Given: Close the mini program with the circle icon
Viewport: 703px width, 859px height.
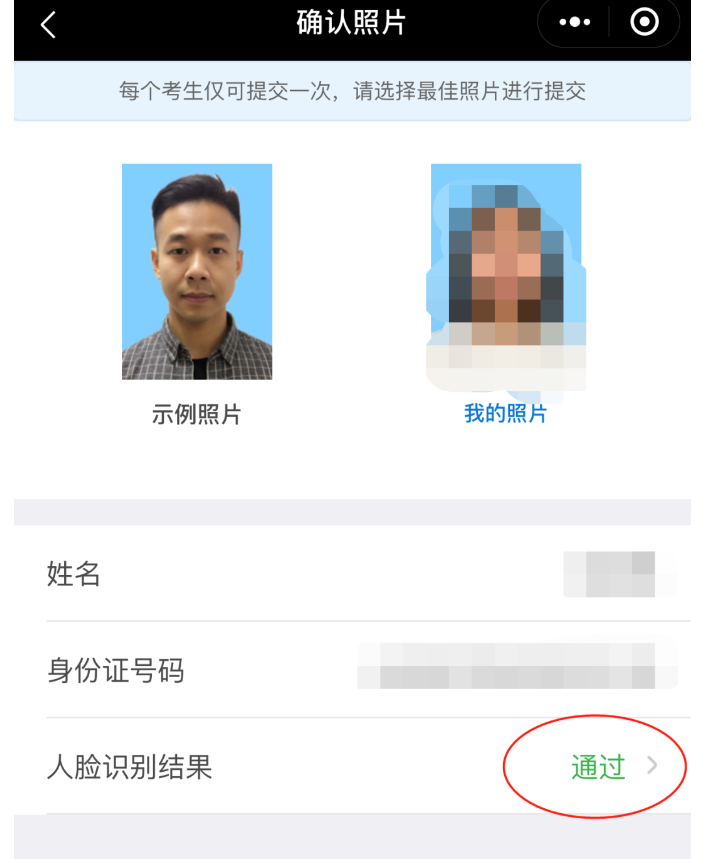Looking at the screenshot, I should [645, 21].
